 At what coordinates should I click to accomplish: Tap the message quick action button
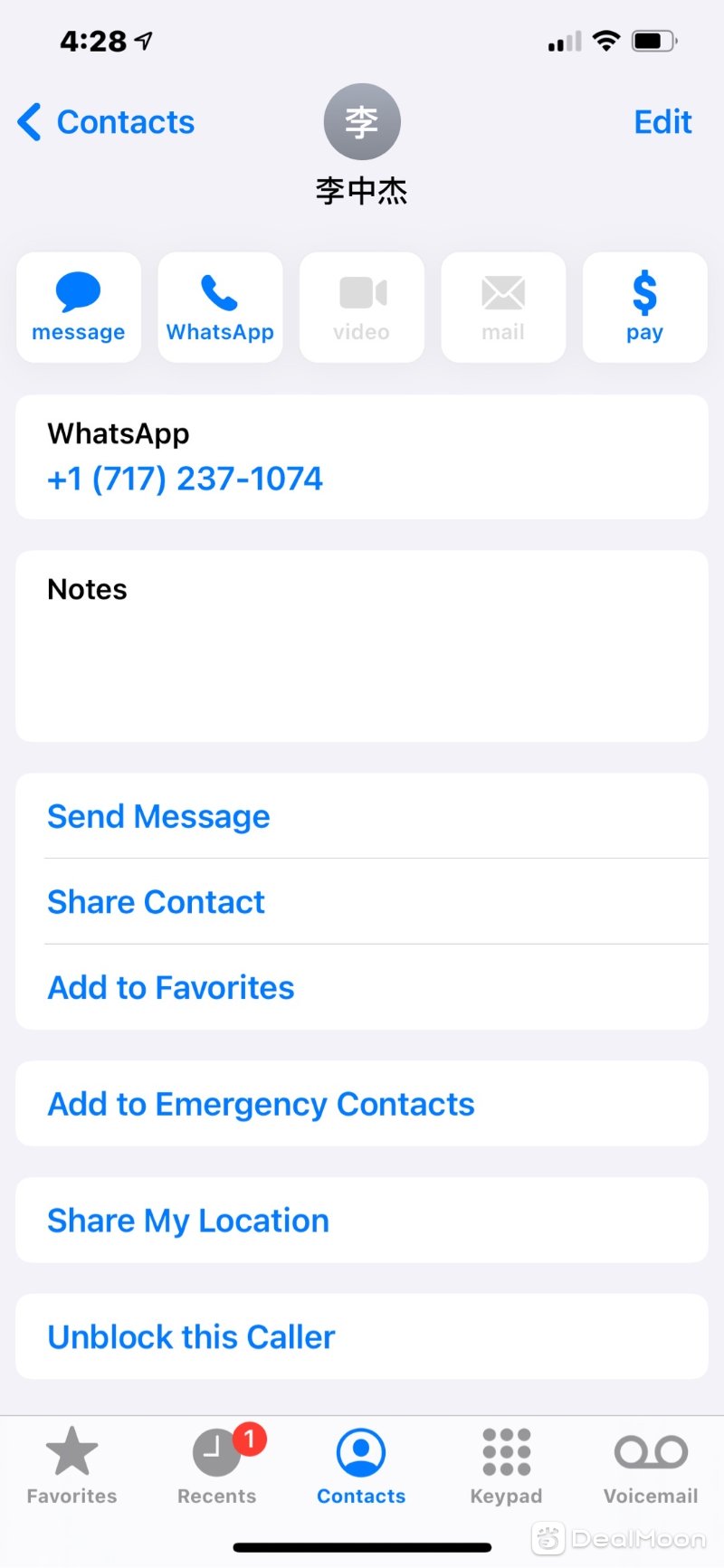79,308
